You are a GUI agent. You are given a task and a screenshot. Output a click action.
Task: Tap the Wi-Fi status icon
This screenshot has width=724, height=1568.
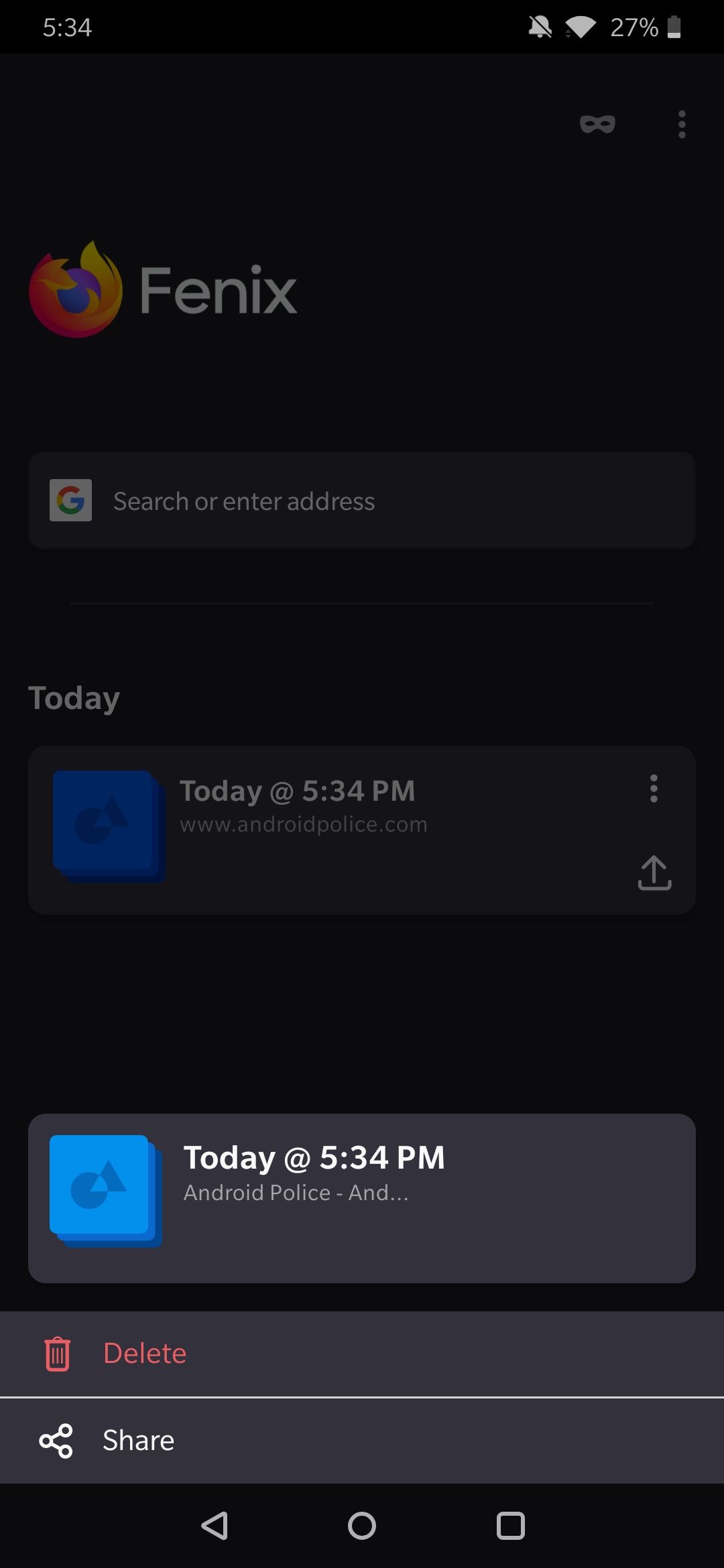[582, 27]
